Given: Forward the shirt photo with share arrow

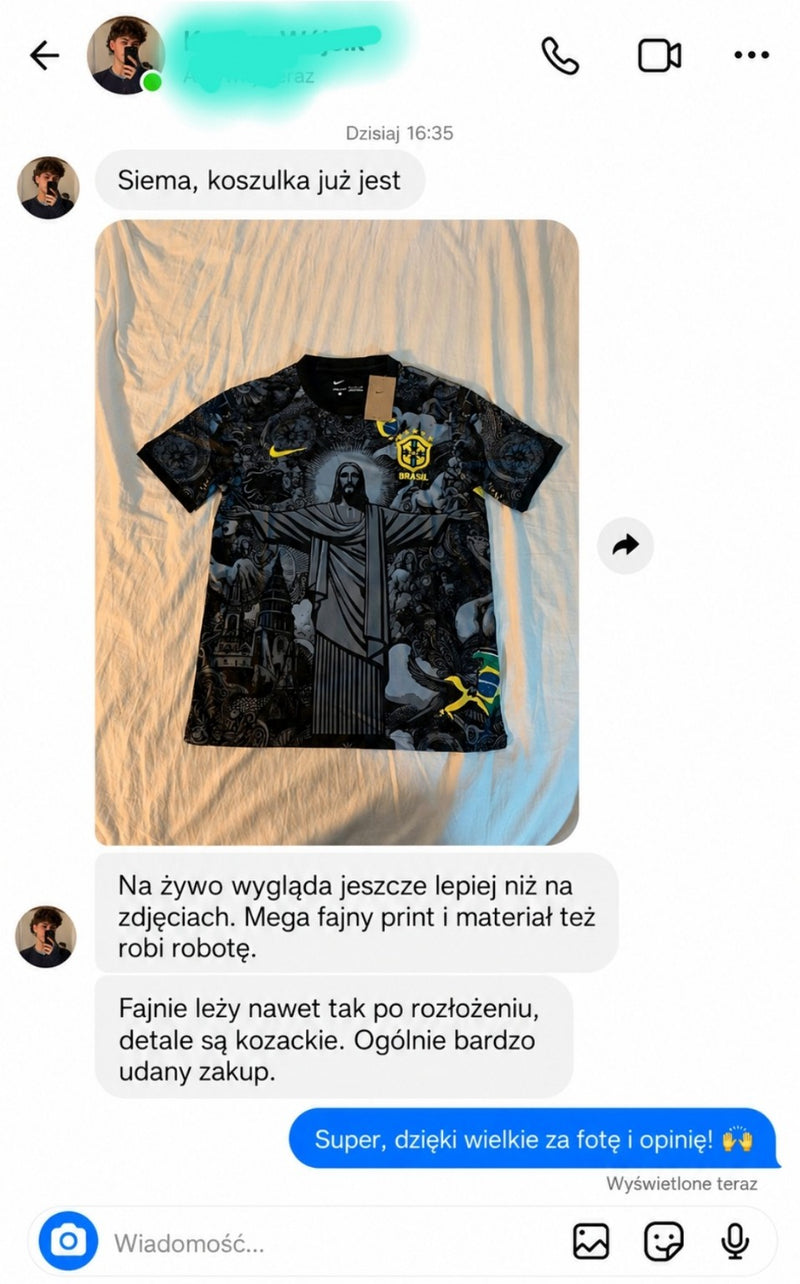Looking at the screenshot, I should (x=625, y=545).
